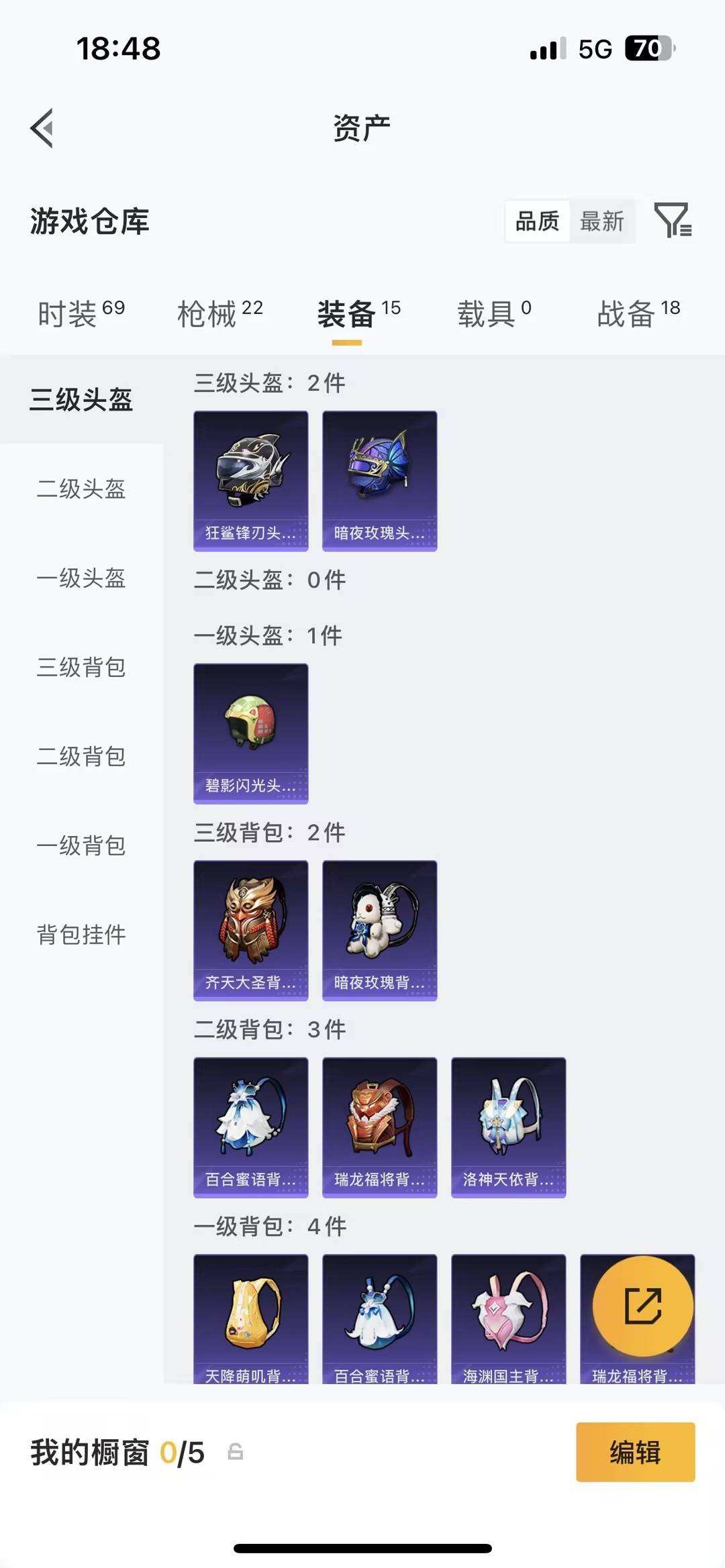Screen dimensions: 725x1568
Task: Open the 暗夜玫瑰头盔 item card
Action: pos(380,480)
